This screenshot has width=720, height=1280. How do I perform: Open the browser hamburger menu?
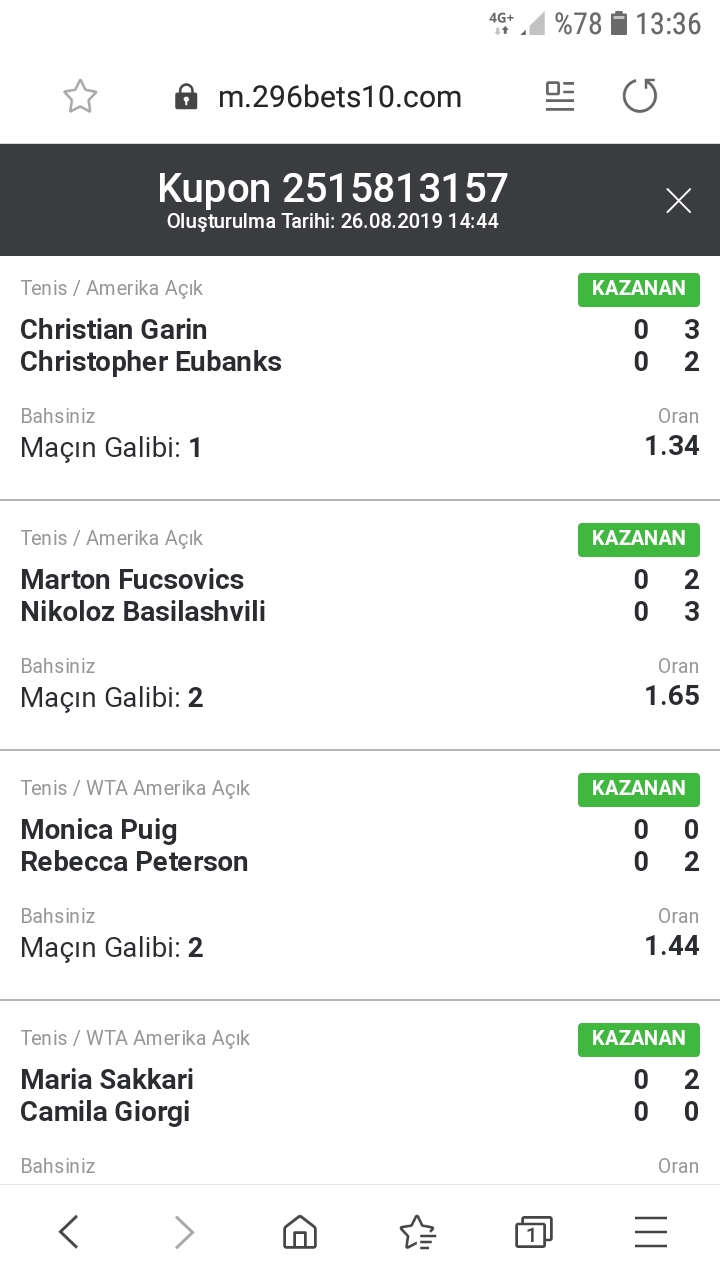tap(651, 1232)
